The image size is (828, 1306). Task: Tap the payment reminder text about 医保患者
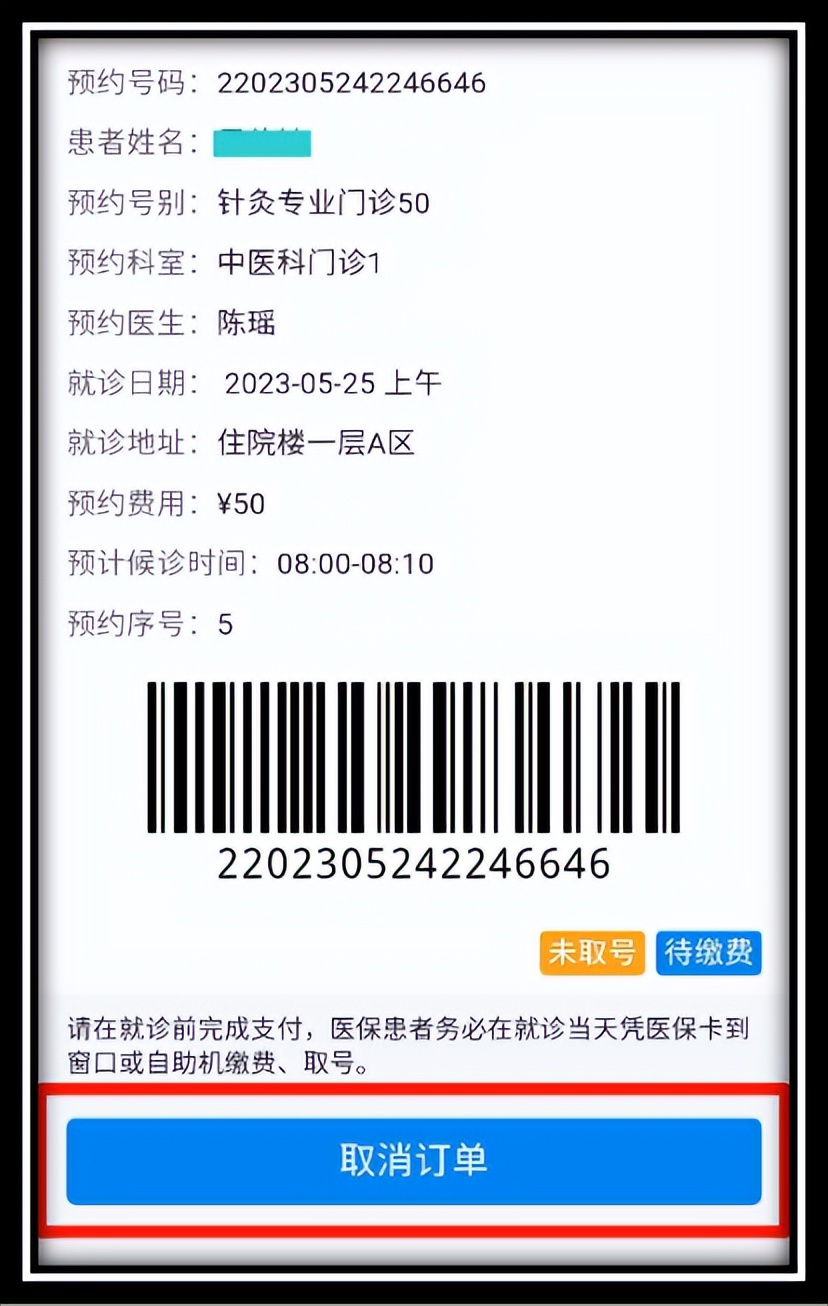click(414, 1040)
